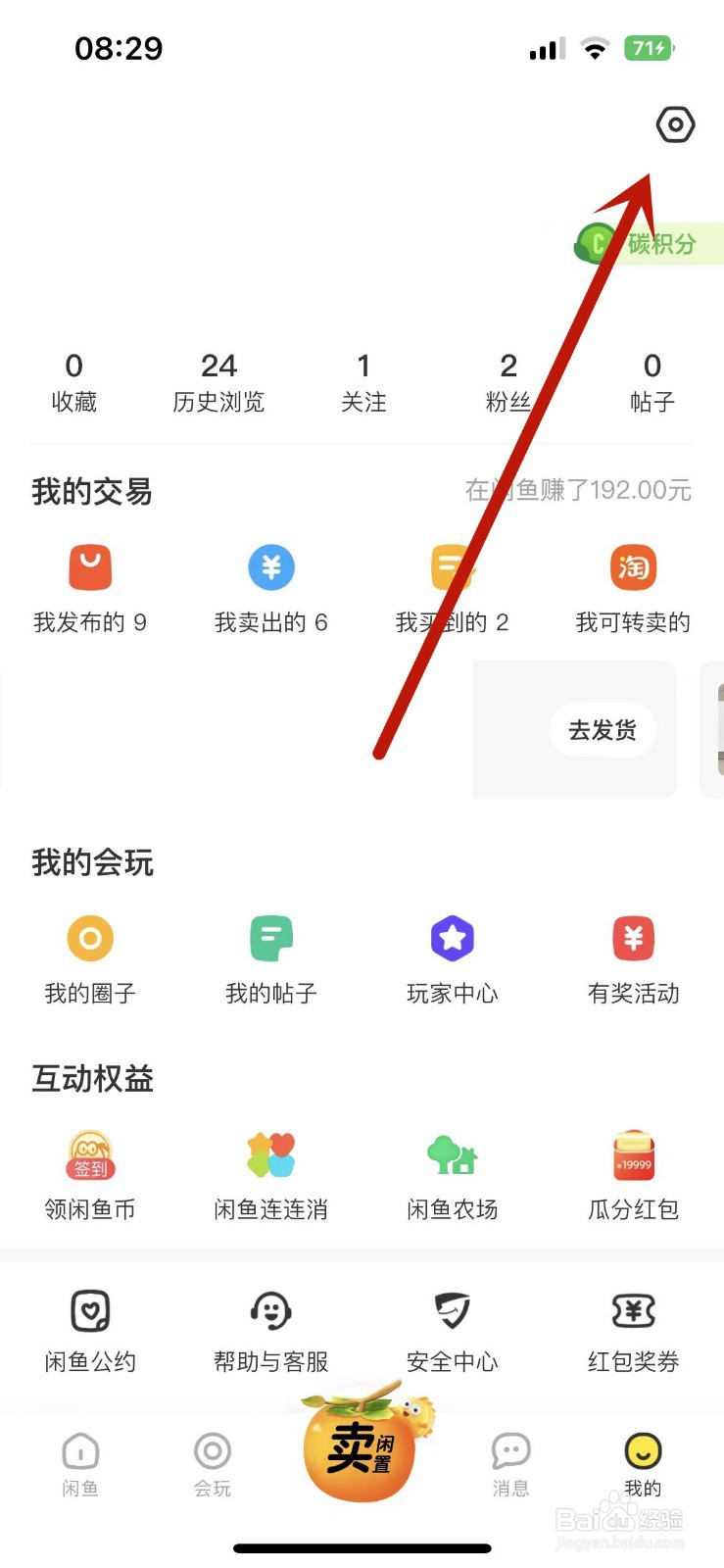Open 我买到的 purchased orders icon
724x1568 pixels.
click(x=452, y=568)
